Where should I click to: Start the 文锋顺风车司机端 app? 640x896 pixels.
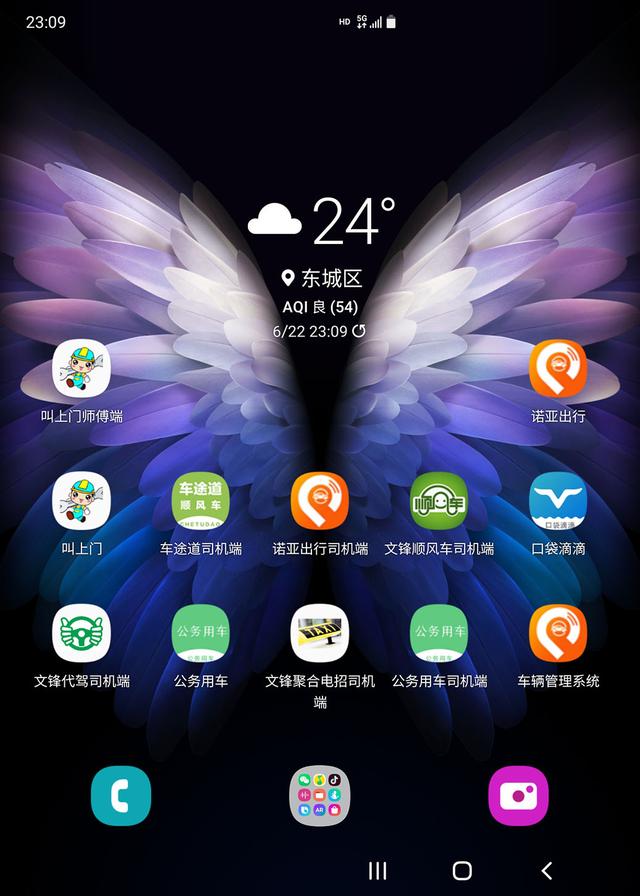pyautogui.click(x=439, y=501)
